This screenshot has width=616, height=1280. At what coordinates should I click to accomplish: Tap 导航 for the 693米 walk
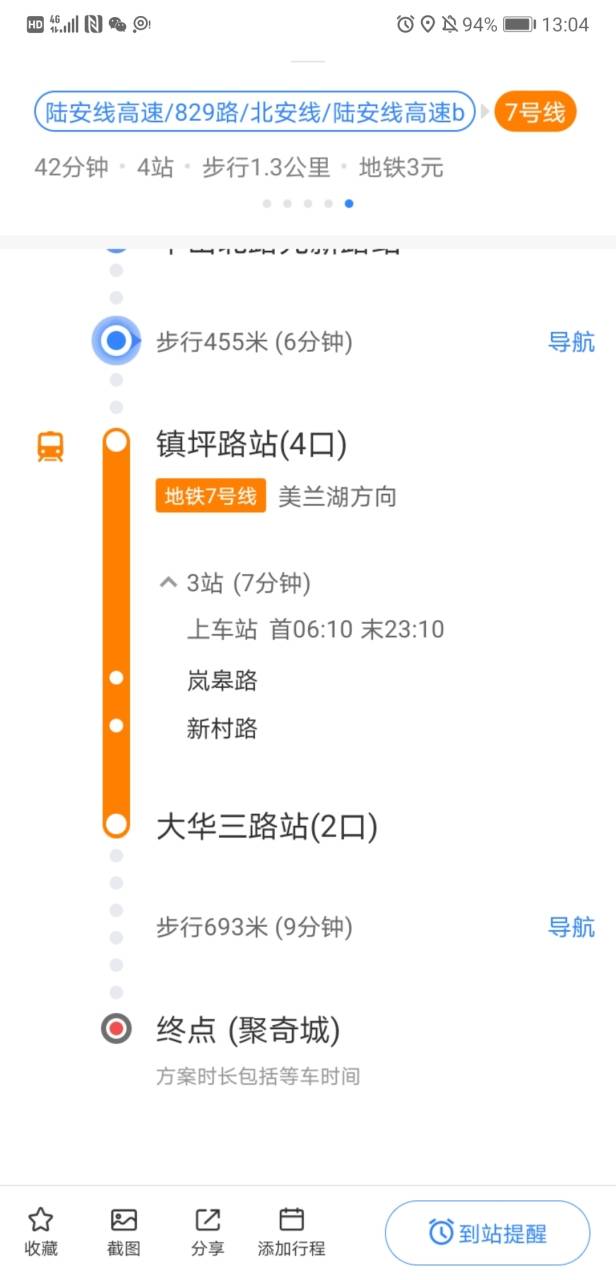pos(571,927)
